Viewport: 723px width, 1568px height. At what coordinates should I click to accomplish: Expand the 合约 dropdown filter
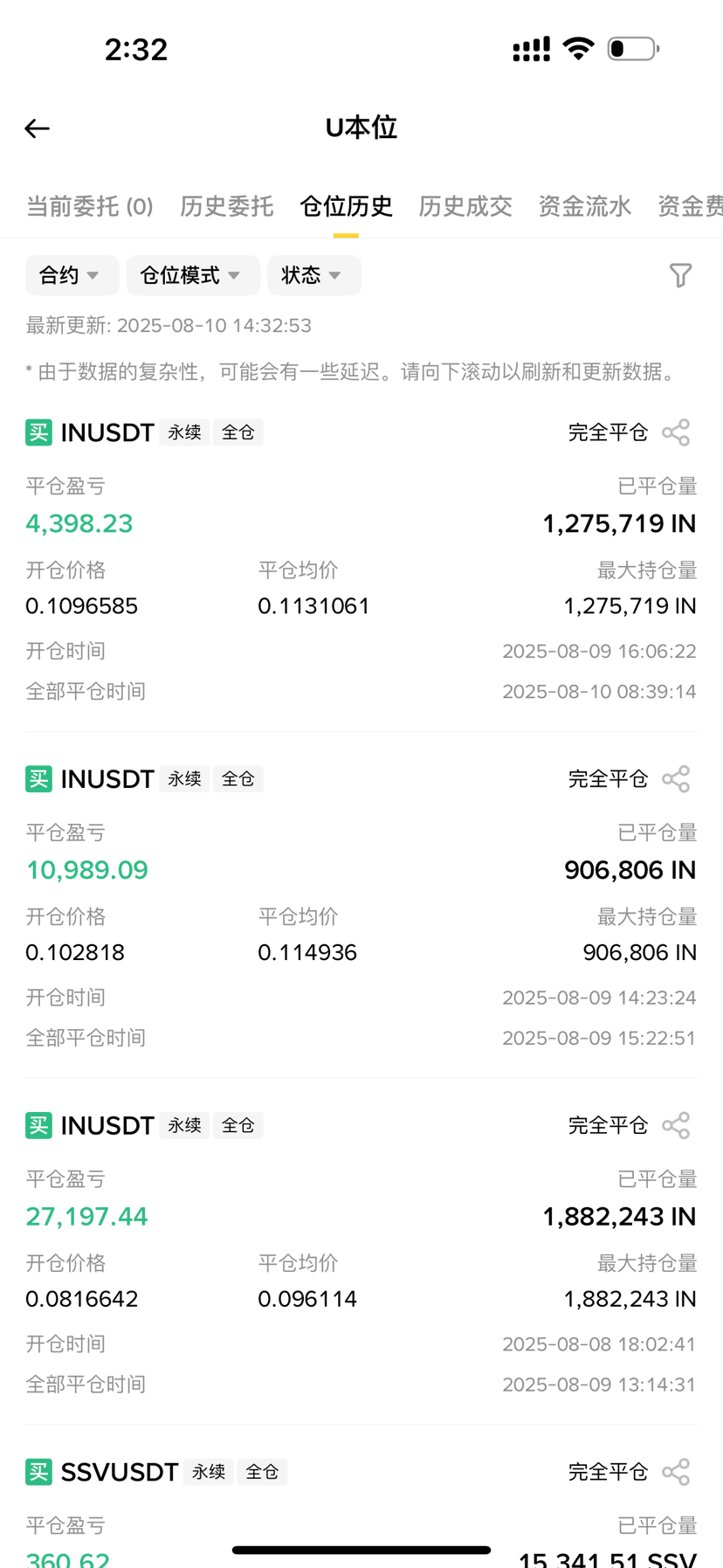pyautogui.click(x=72, y=275)
